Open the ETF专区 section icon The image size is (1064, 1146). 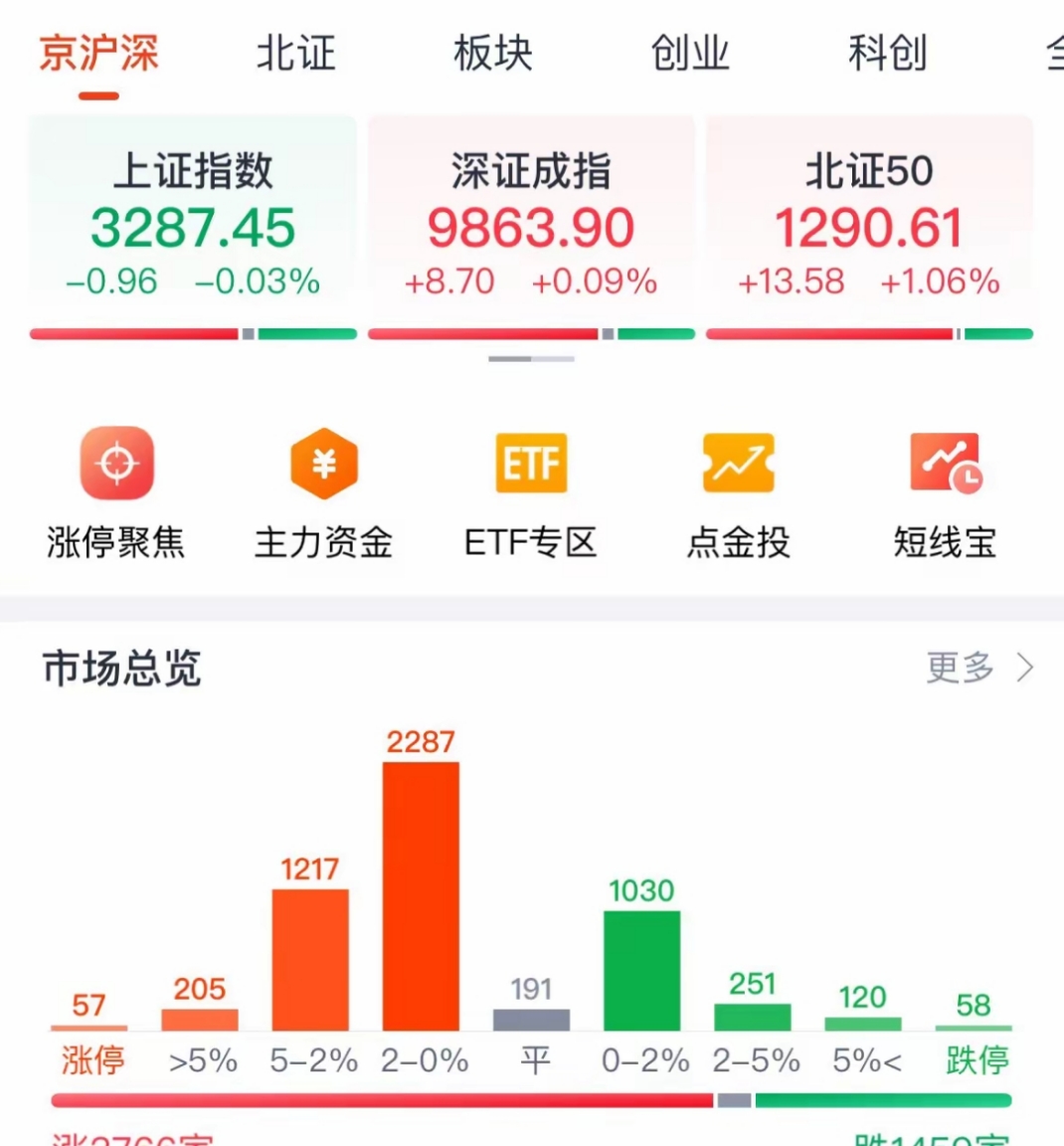(x=530, y=464)
